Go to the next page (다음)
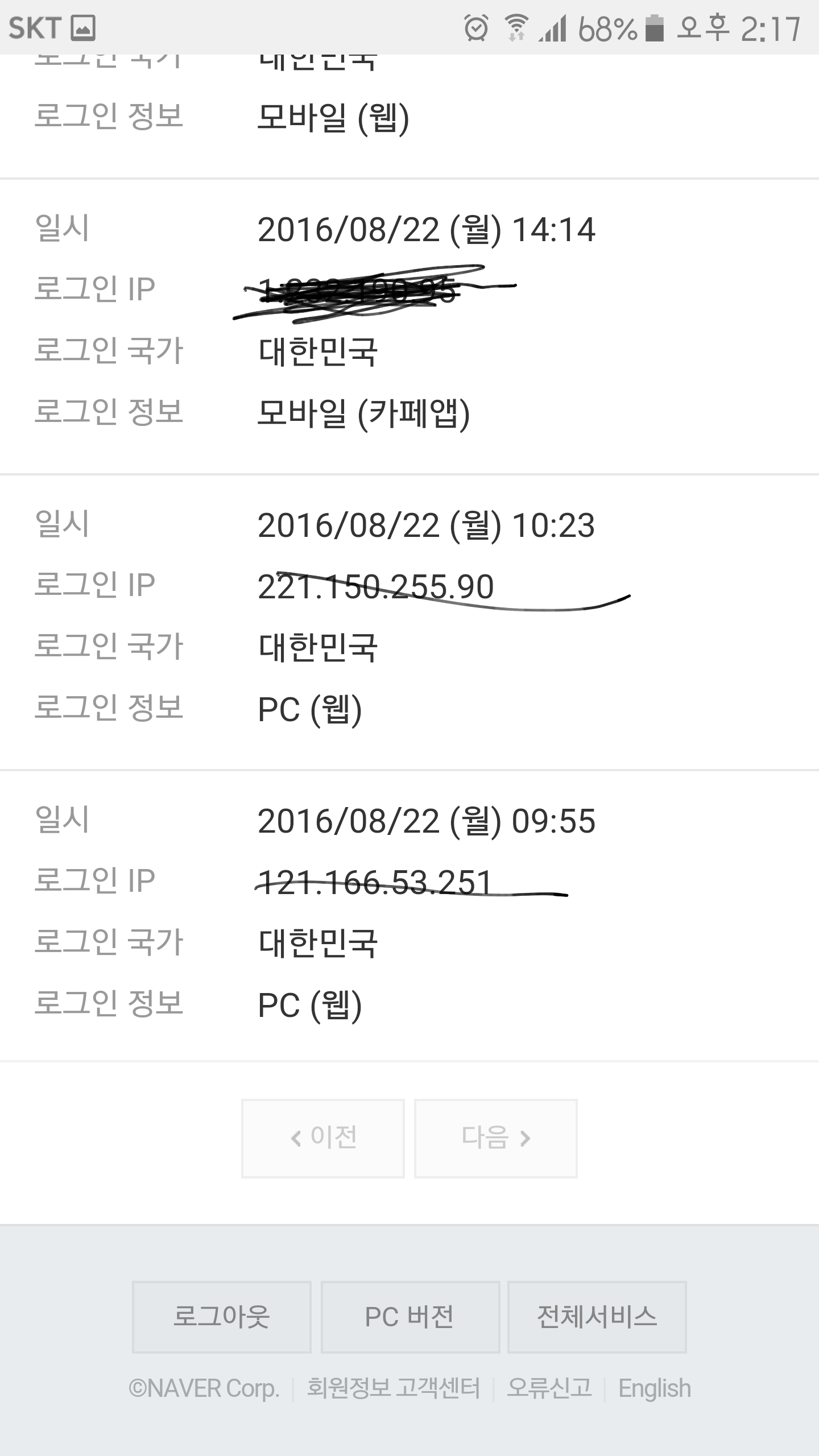Screen dimensions: 819x1456 pyautogui.click(x=495, y=1138)
